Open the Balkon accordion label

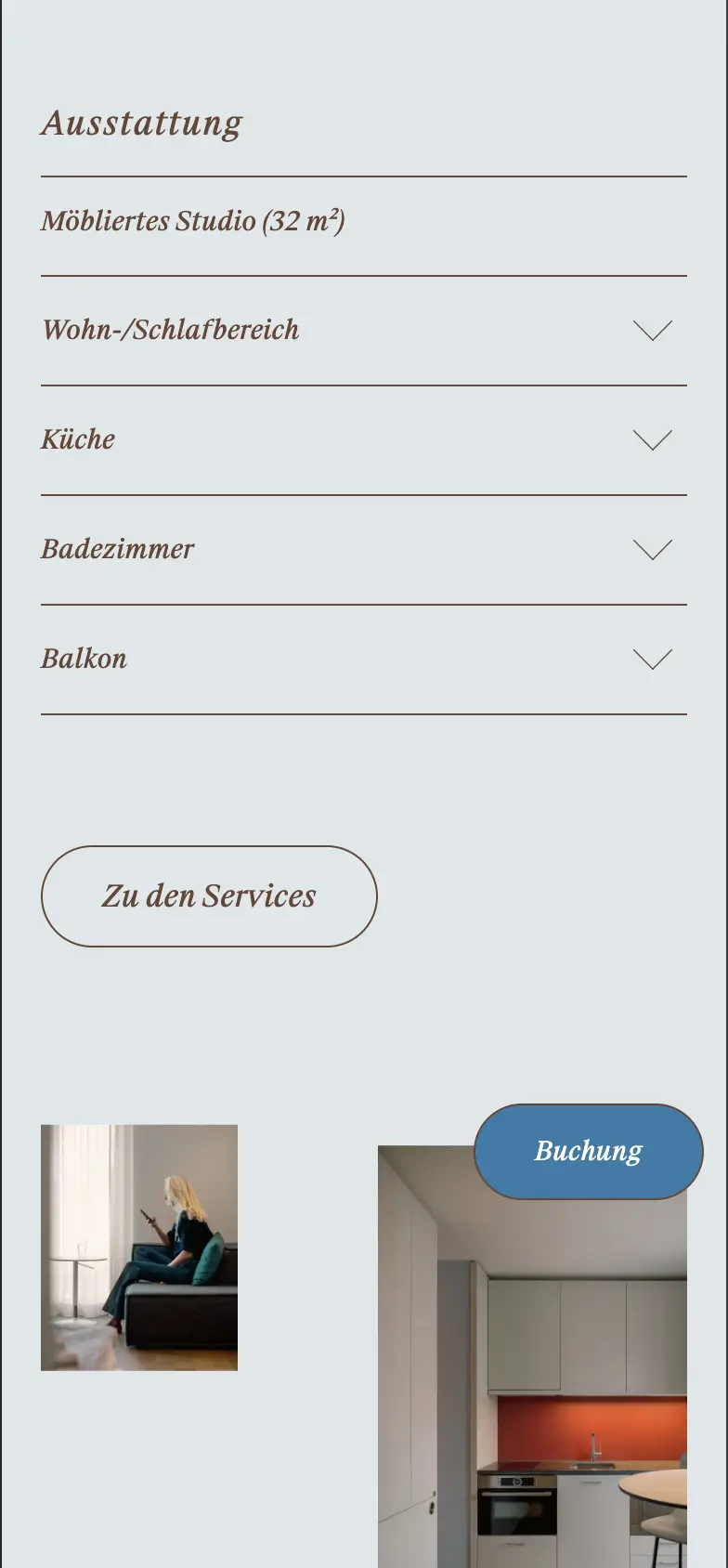coord(84,659)
